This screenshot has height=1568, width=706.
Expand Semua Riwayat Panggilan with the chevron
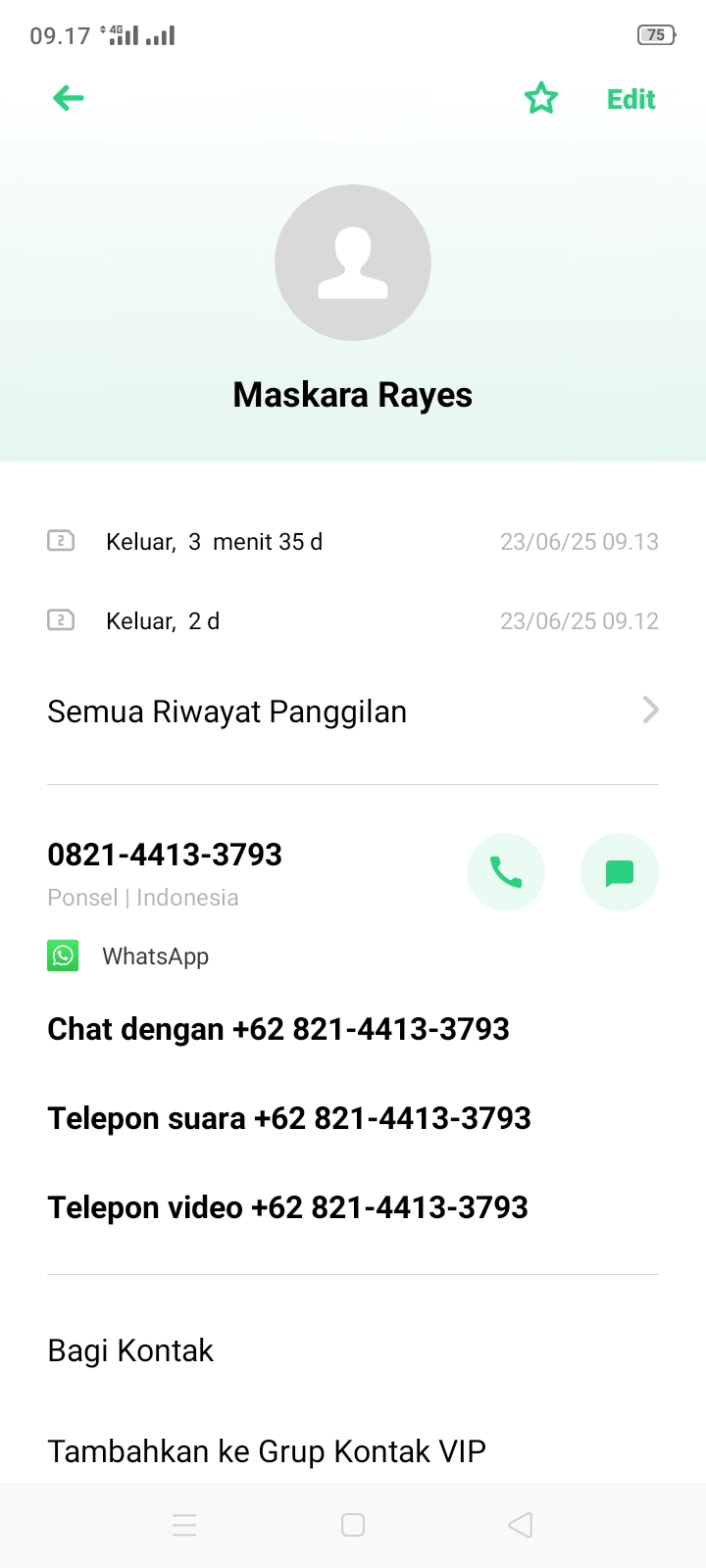point(649,710)
